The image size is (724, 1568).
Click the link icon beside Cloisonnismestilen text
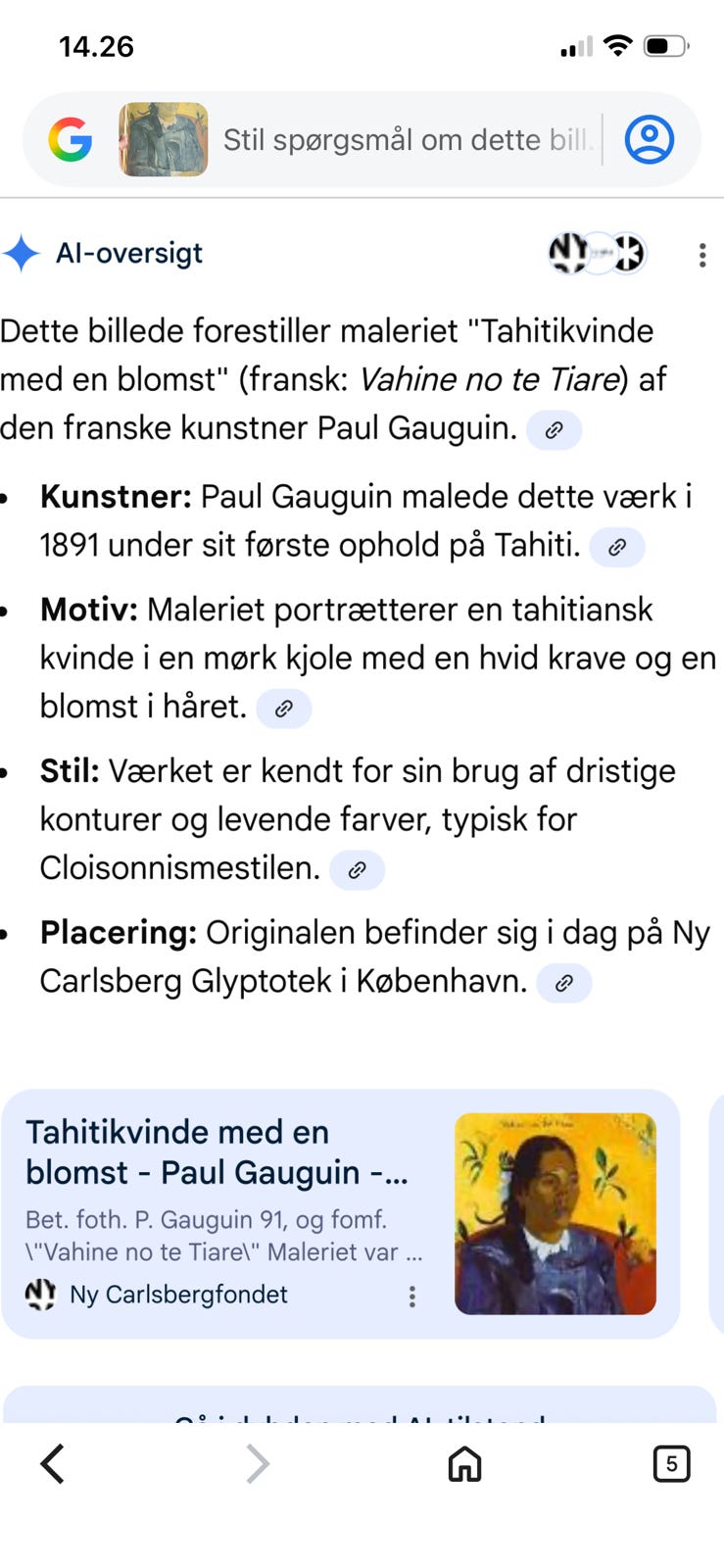click(358, 869)
